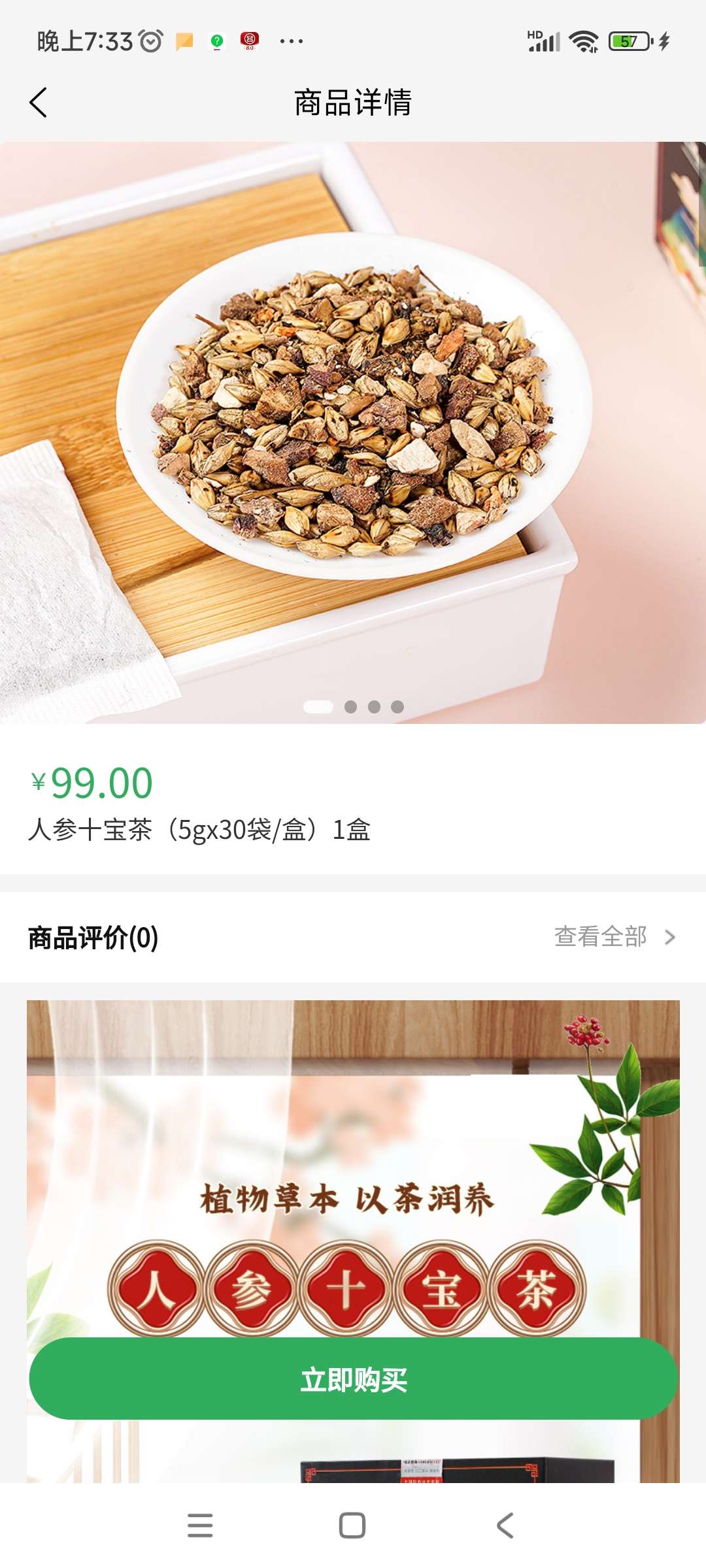Tap system home button

[352, 1526]
